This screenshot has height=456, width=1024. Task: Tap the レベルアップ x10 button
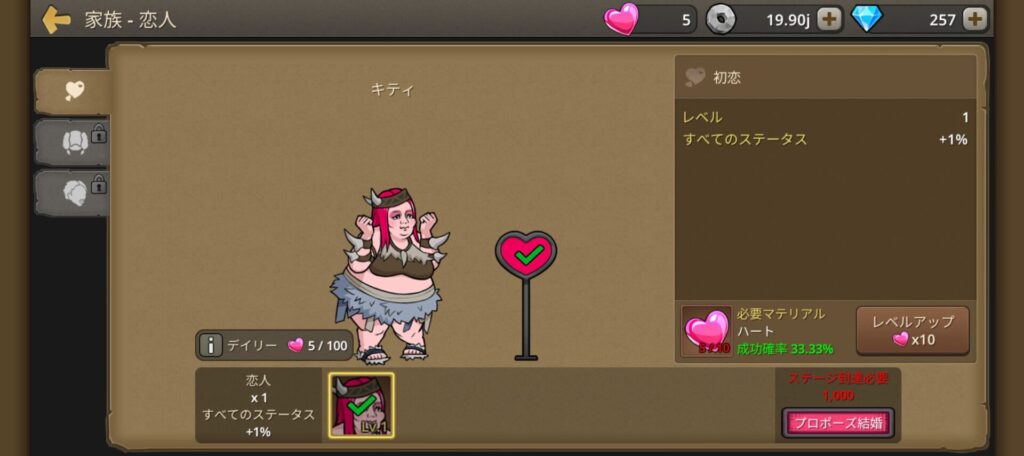[912, 330]
